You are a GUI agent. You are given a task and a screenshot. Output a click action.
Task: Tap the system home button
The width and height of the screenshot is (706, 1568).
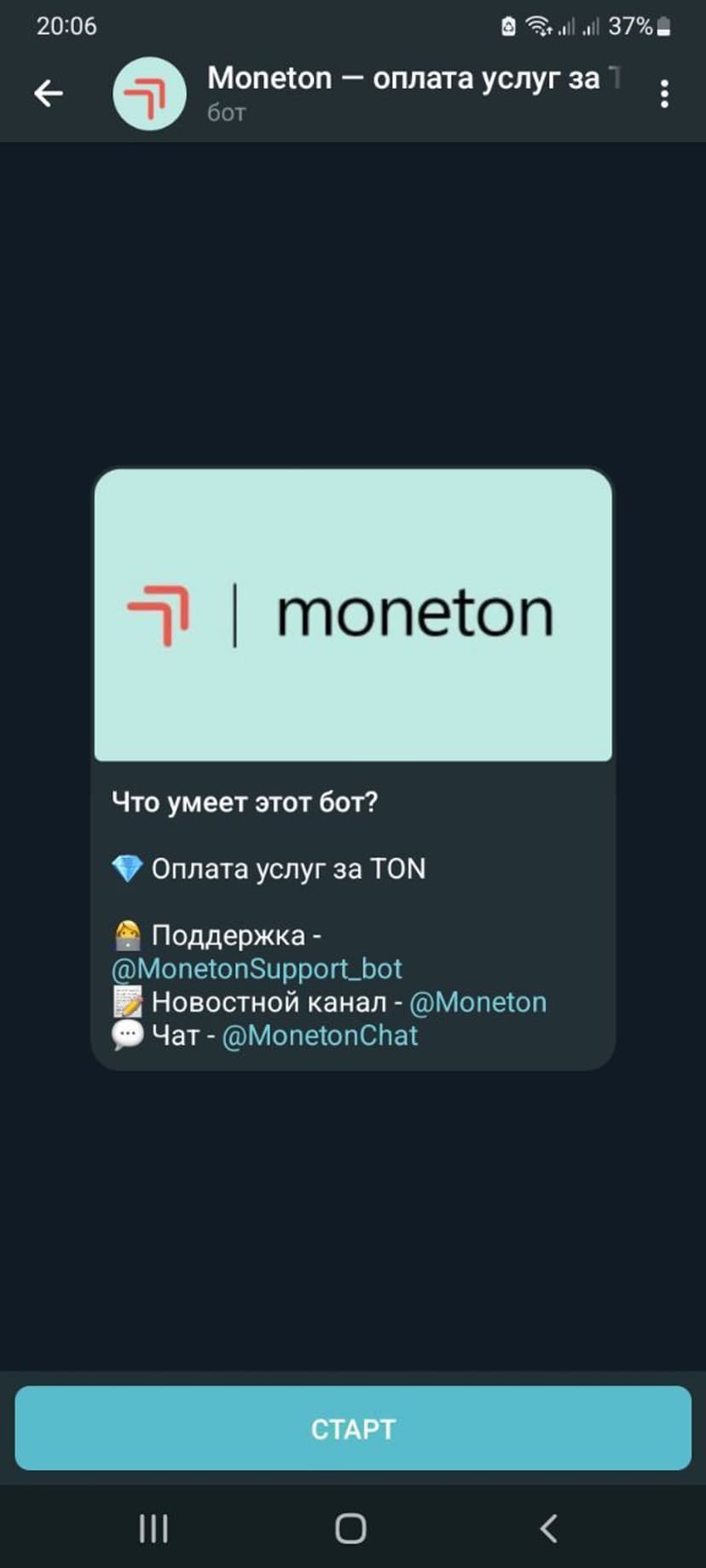350,1529
